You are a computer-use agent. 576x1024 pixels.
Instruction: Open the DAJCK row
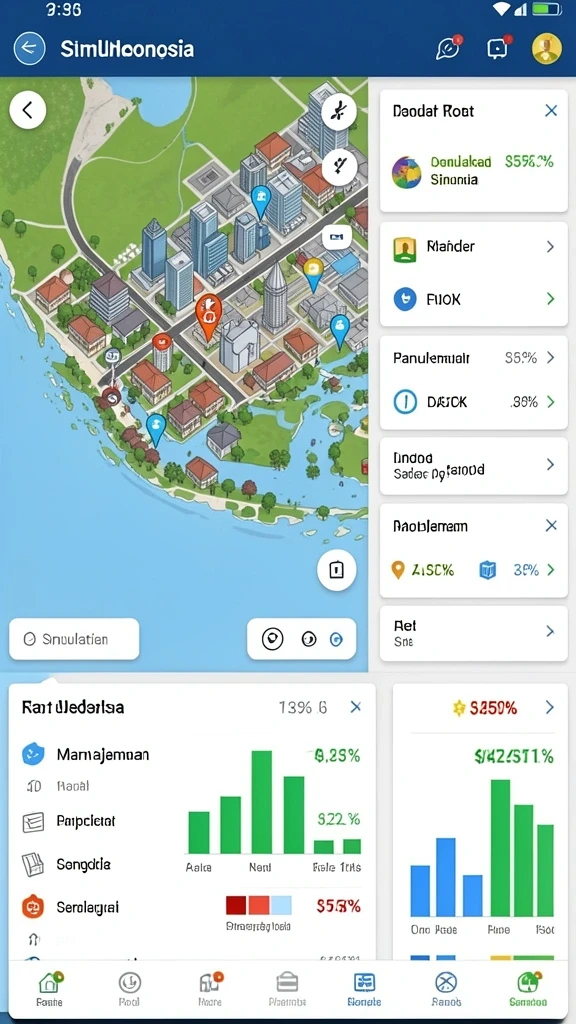[x=473, y=402]
